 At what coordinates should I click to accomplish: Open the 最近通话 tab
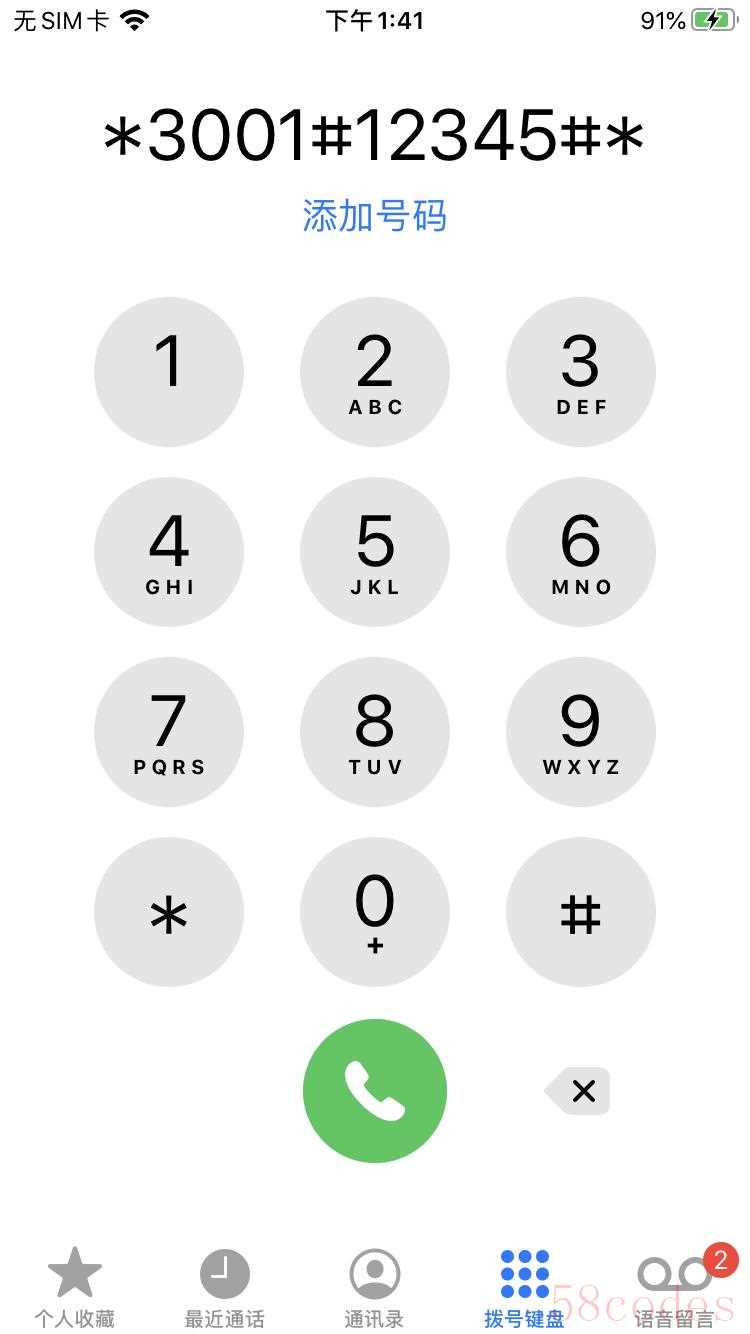tap(225, 1288)
